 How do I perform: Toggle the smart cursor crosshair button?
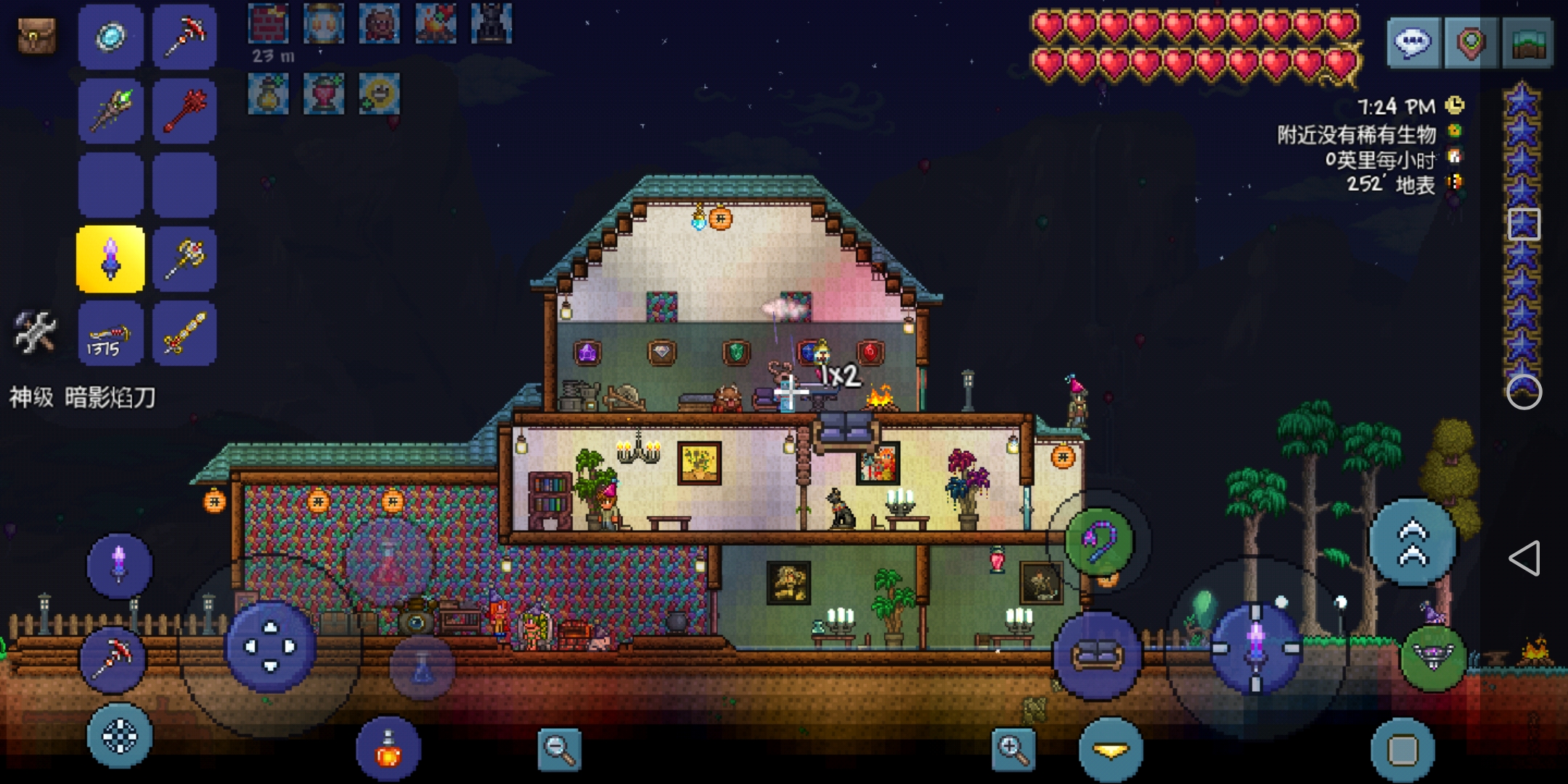(x=120, y=736)
